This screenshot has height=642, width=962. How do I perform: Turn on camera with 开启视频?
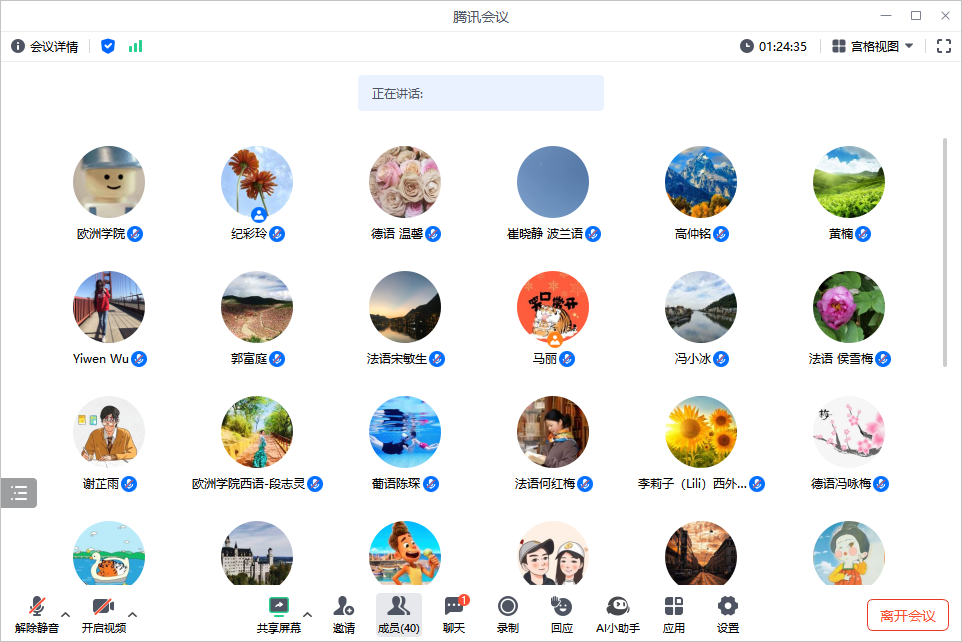(x=103, y=613)
